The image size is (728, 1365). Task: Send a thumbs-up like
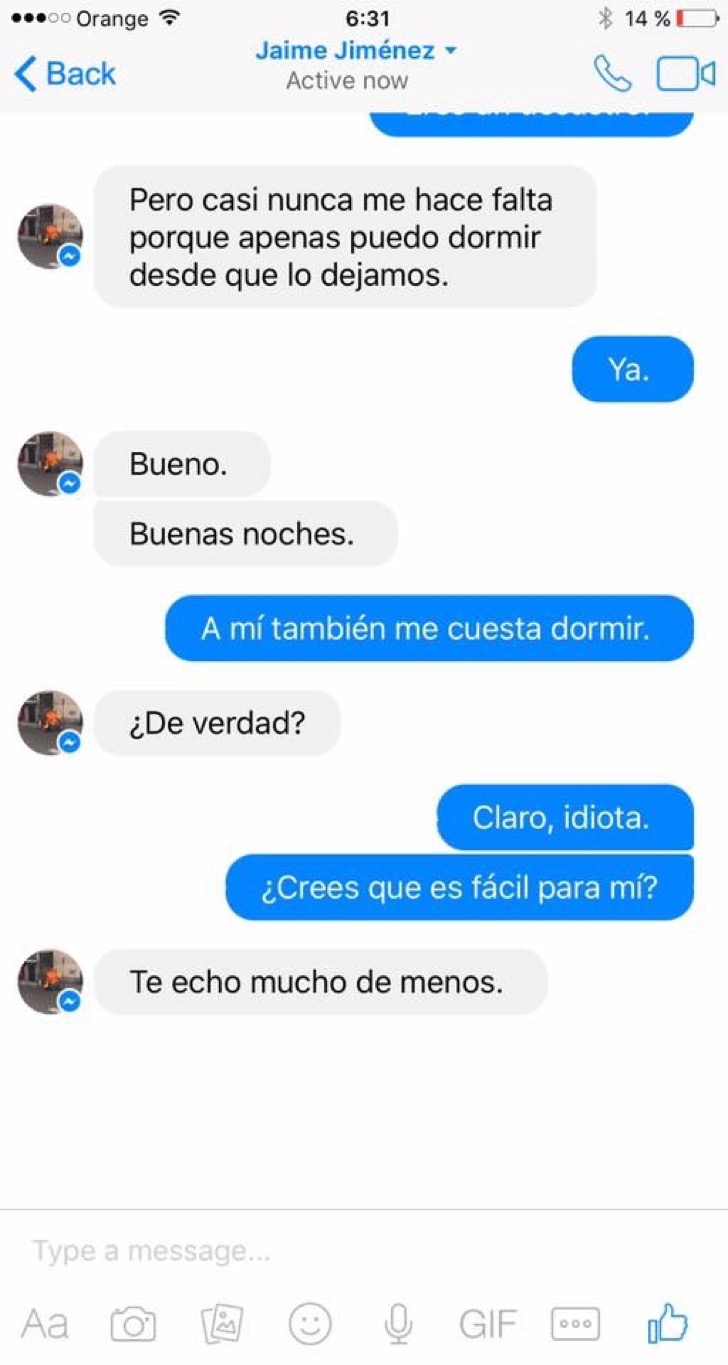(668, 1325)
